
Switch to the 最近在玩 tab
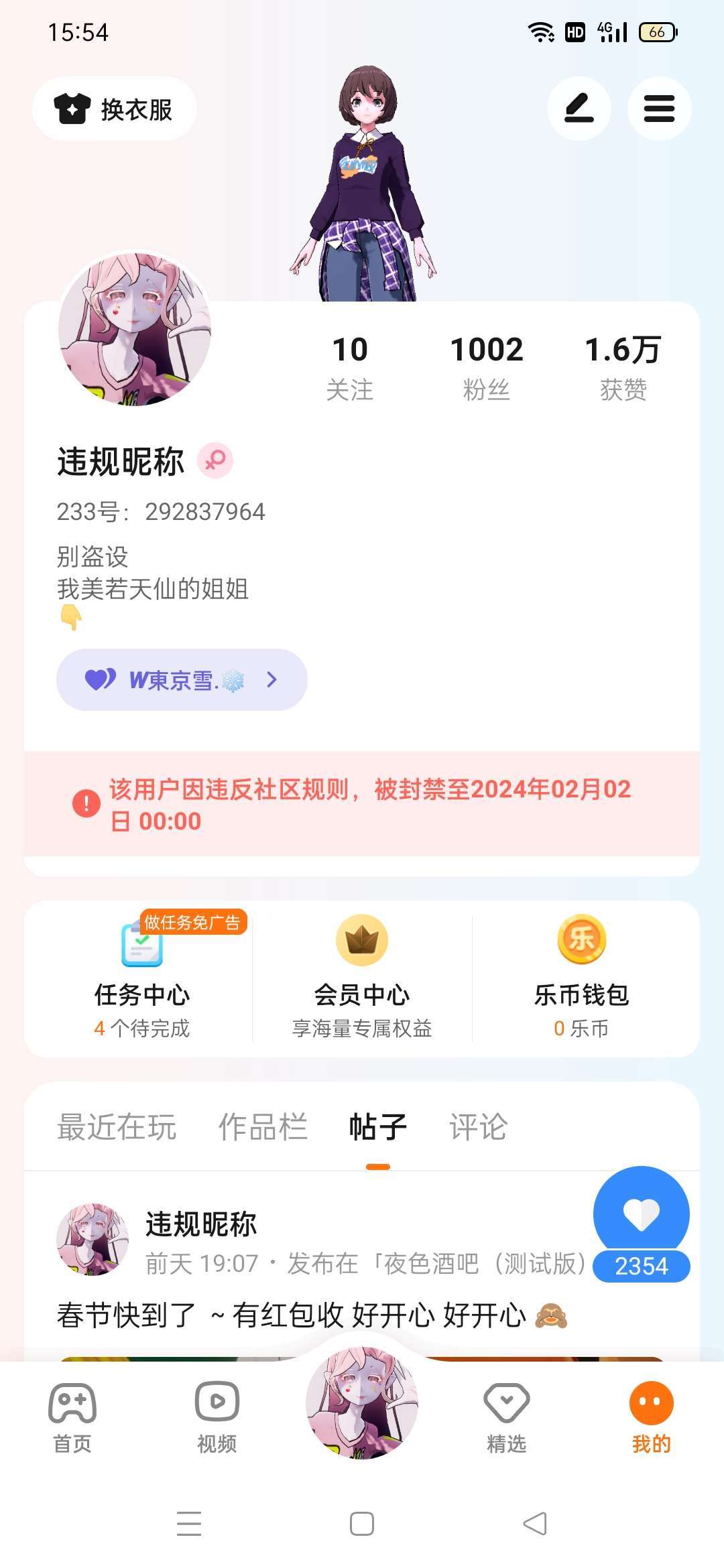(117, 1127)
